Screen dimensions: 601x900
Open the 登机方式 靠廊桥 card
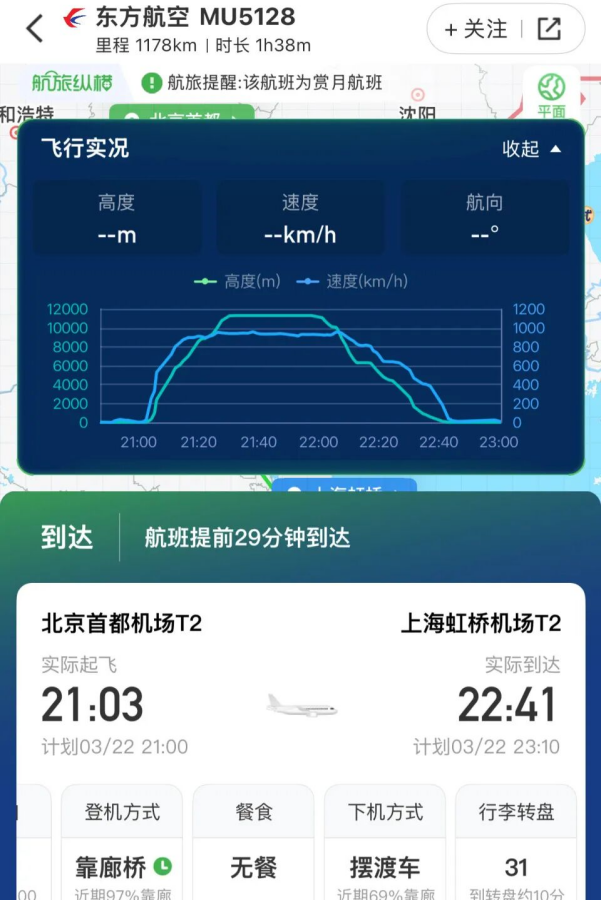click(x=122, y=845)
